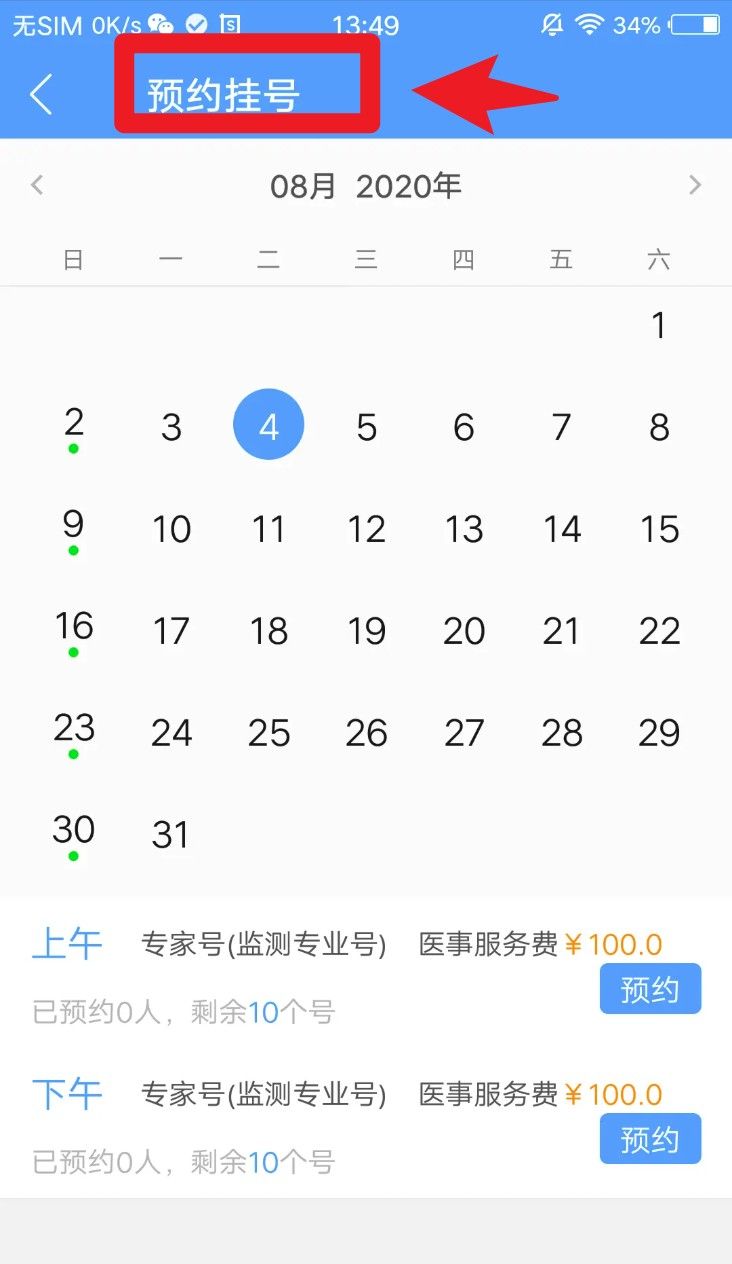This screenshot has height=1264, width=732.
Task: Go back using the top-left arrow
Action: 41,95
